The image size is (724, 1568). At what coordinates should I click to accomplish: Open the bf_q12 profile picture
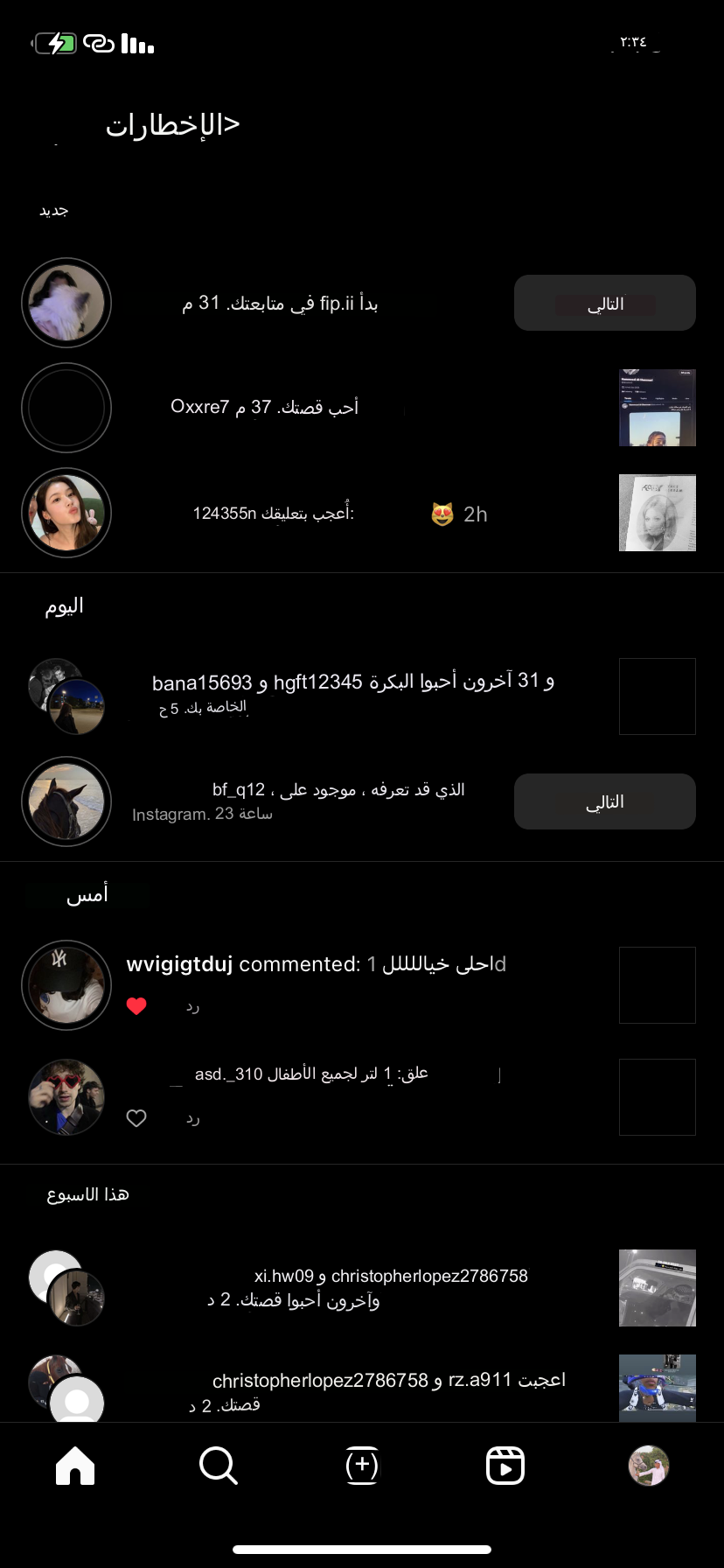click(66, 801)
